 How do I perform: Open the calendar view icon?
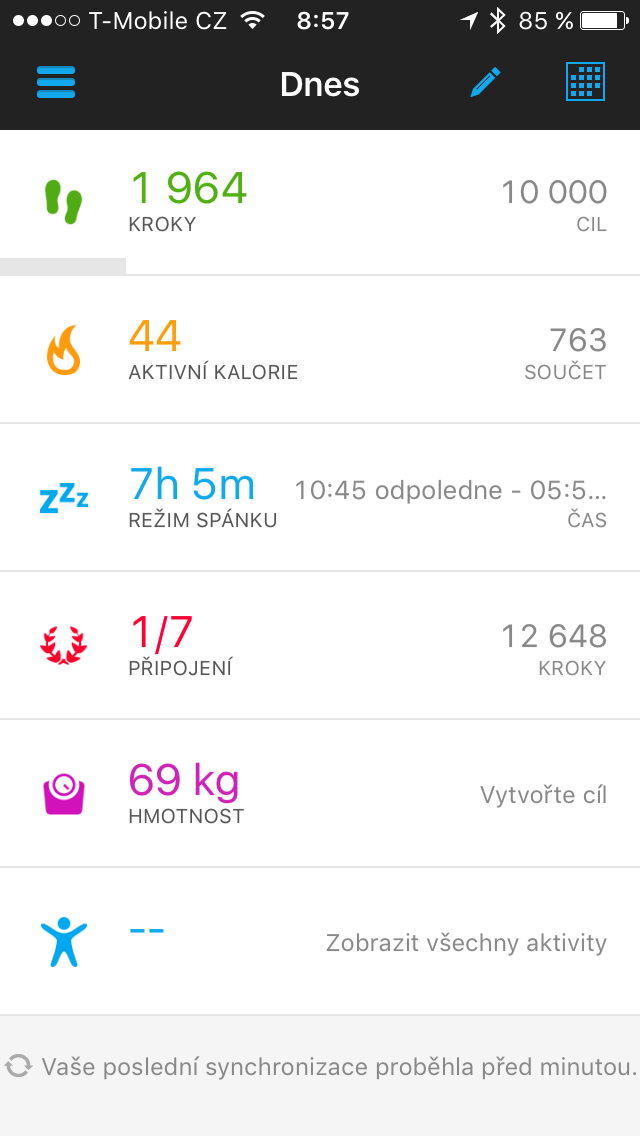pyautogui.click(x=585, y=83)
